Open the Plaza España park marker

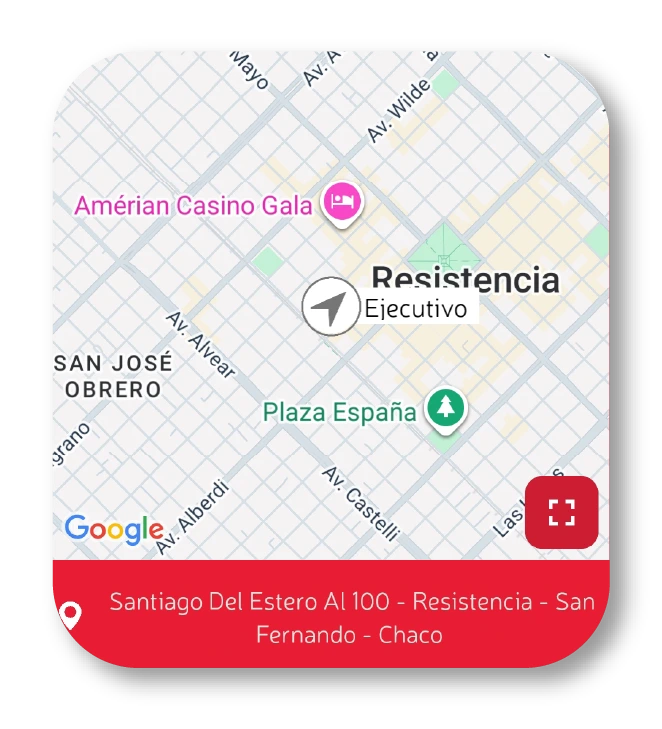(x=447, y=408)
